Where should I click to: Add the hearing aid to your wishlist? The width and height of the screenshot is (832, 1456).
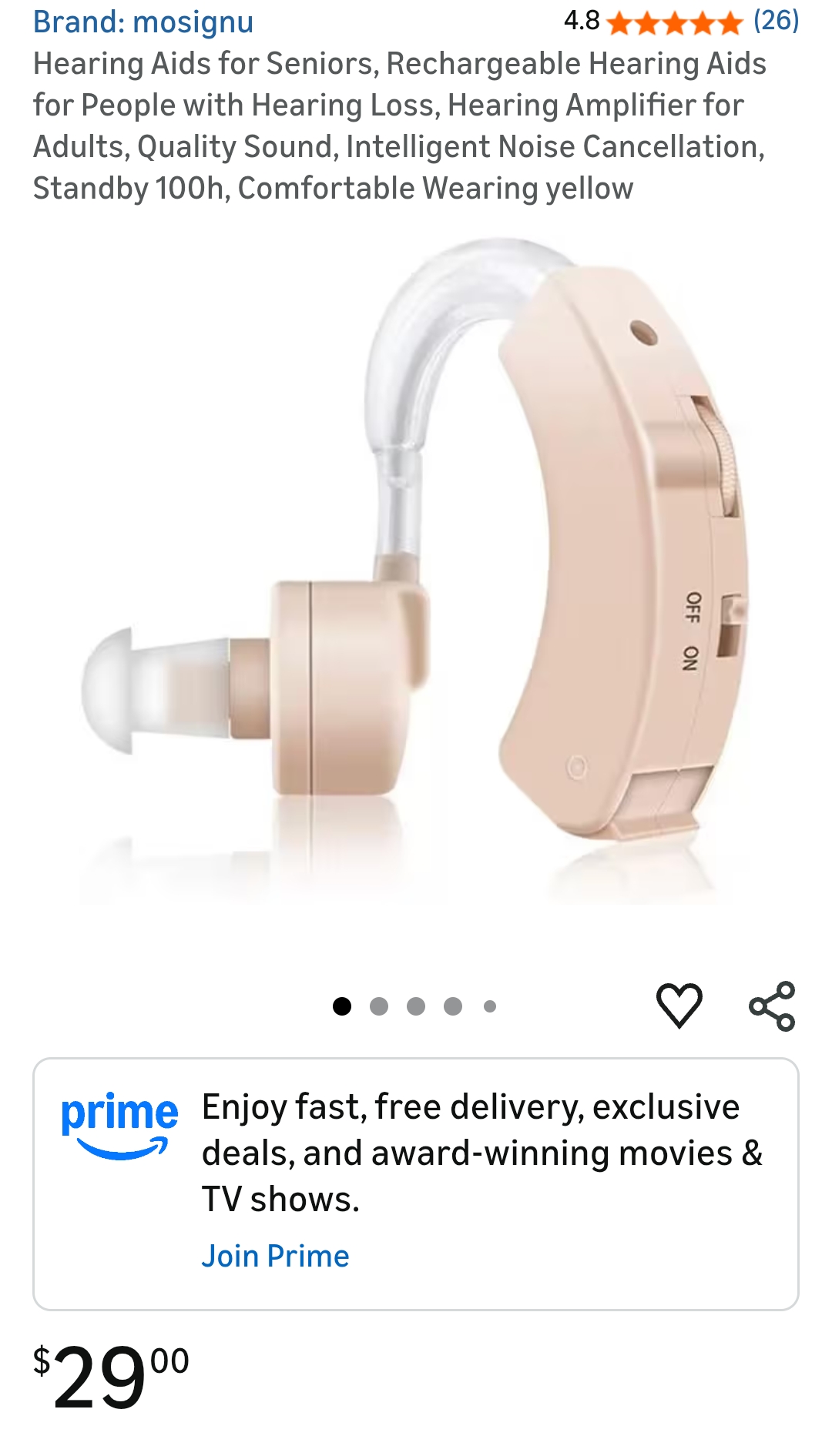681,1005
